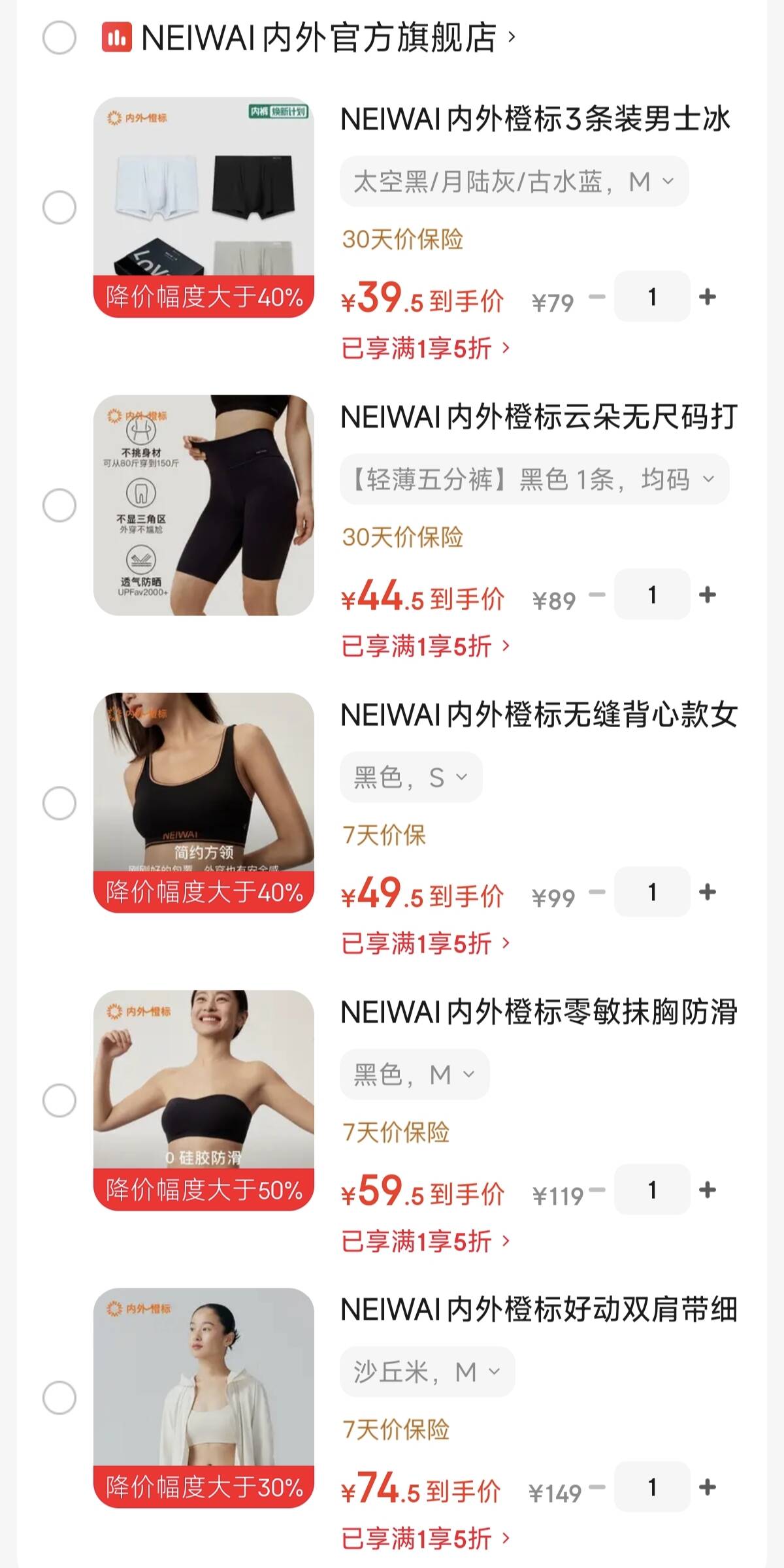Viewport: 784px width, 1568px height.
Task: View 满1享5折 discount details for ¥39.5 item
Action: click(x=425, y=348)
